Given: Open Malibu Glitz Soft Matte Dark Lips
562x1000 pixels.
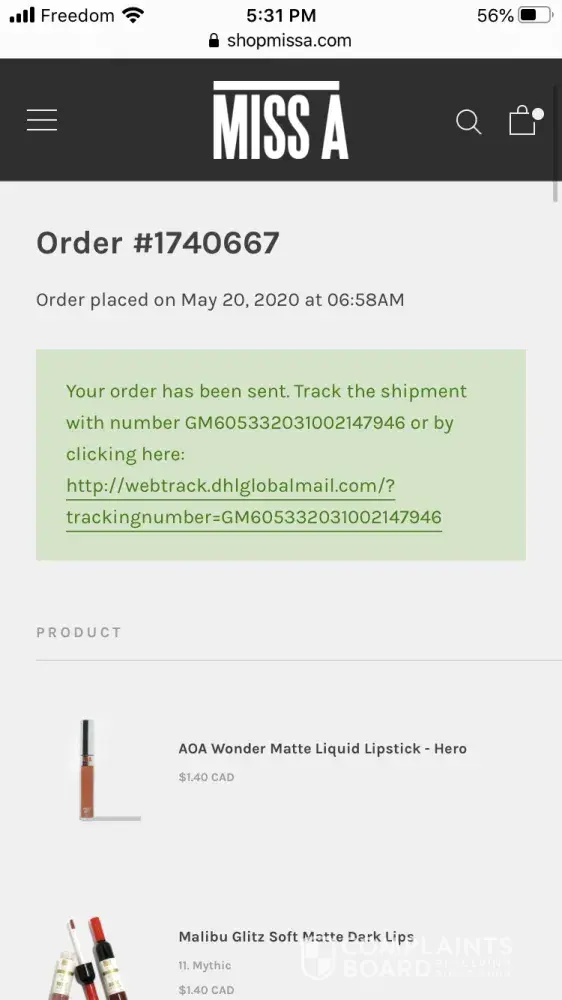Looking at the screenshot, I should [296, 936].
